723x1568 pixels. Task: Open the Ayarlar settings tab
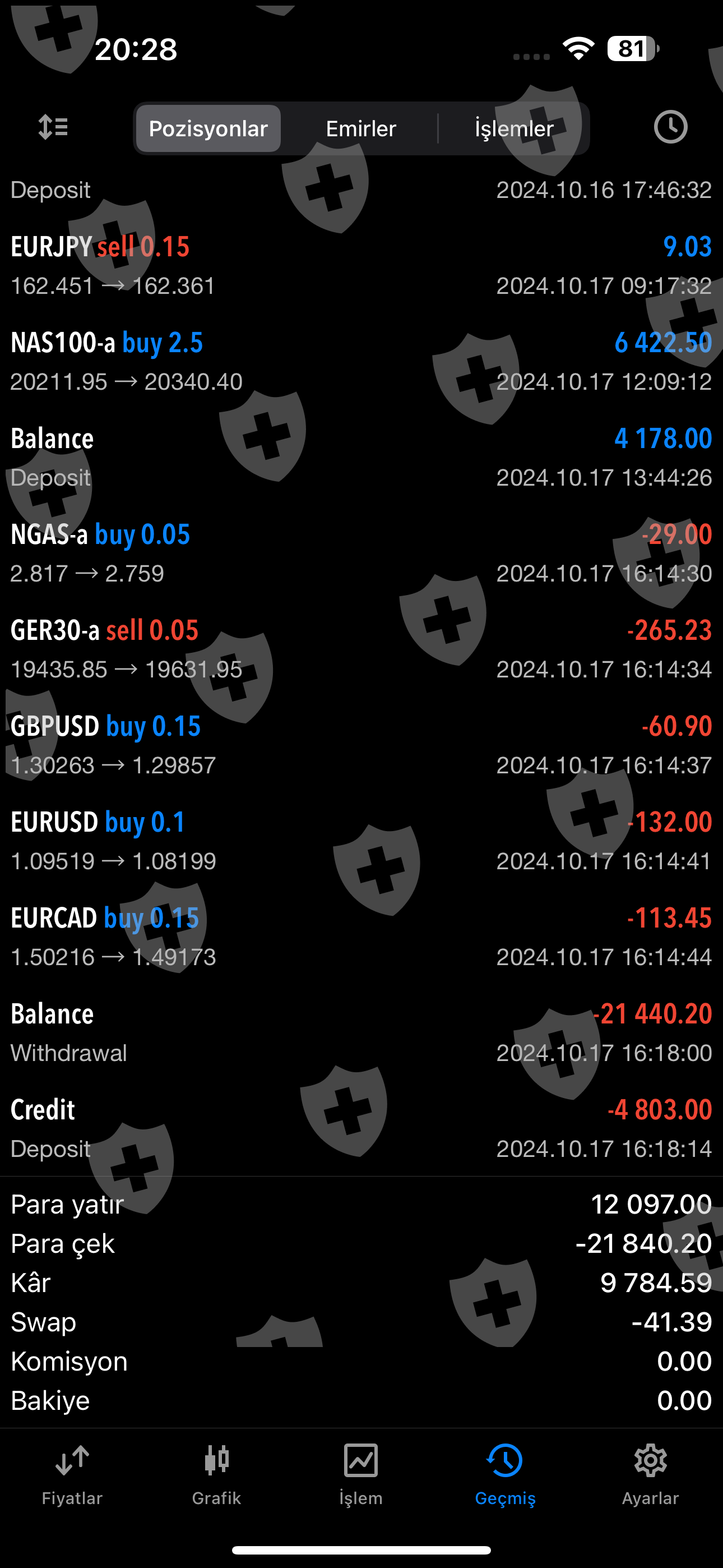coord(650,1473)
